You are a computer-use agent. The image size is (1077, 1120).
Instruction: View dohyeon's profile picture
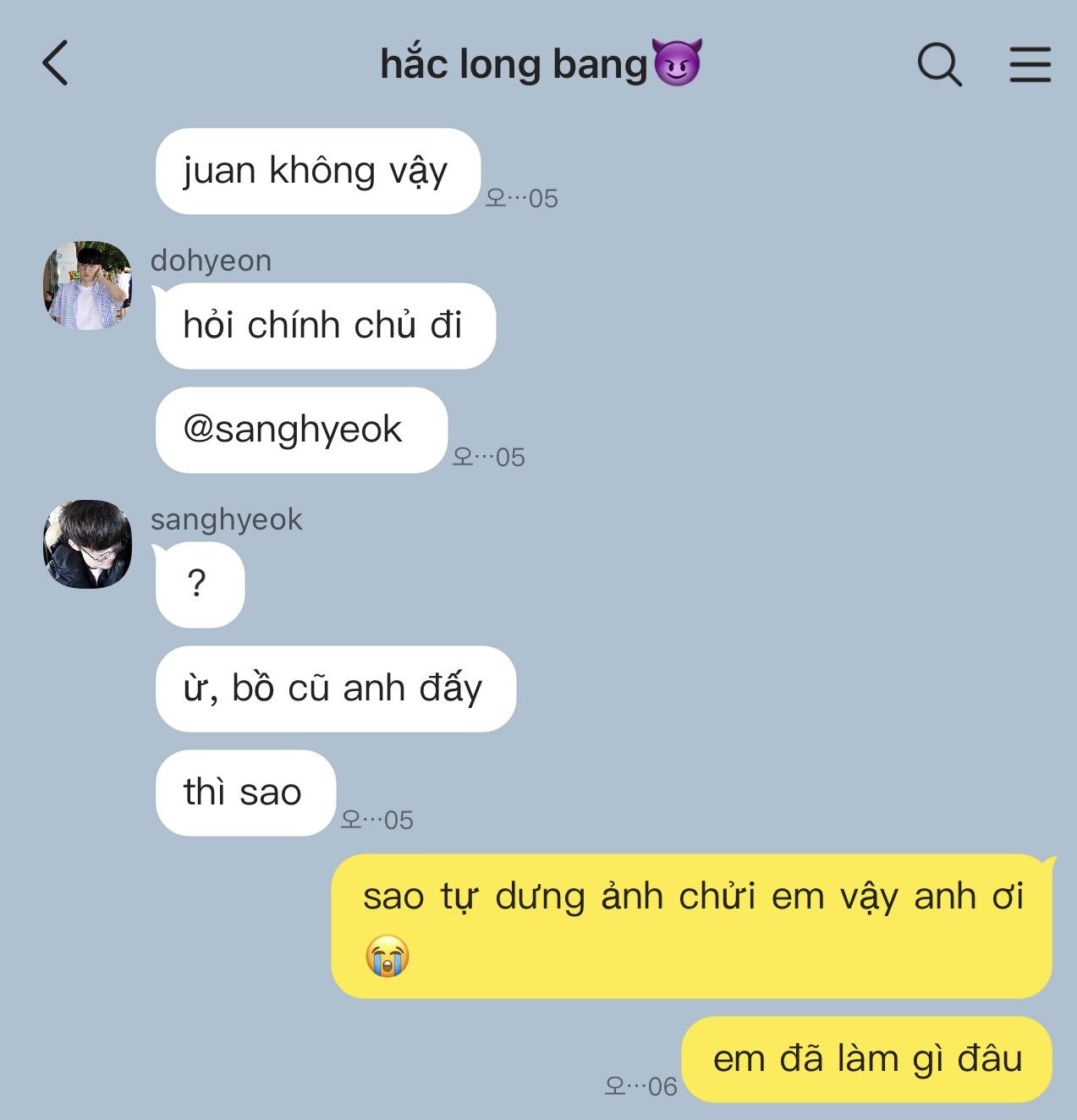click(88, 285)
